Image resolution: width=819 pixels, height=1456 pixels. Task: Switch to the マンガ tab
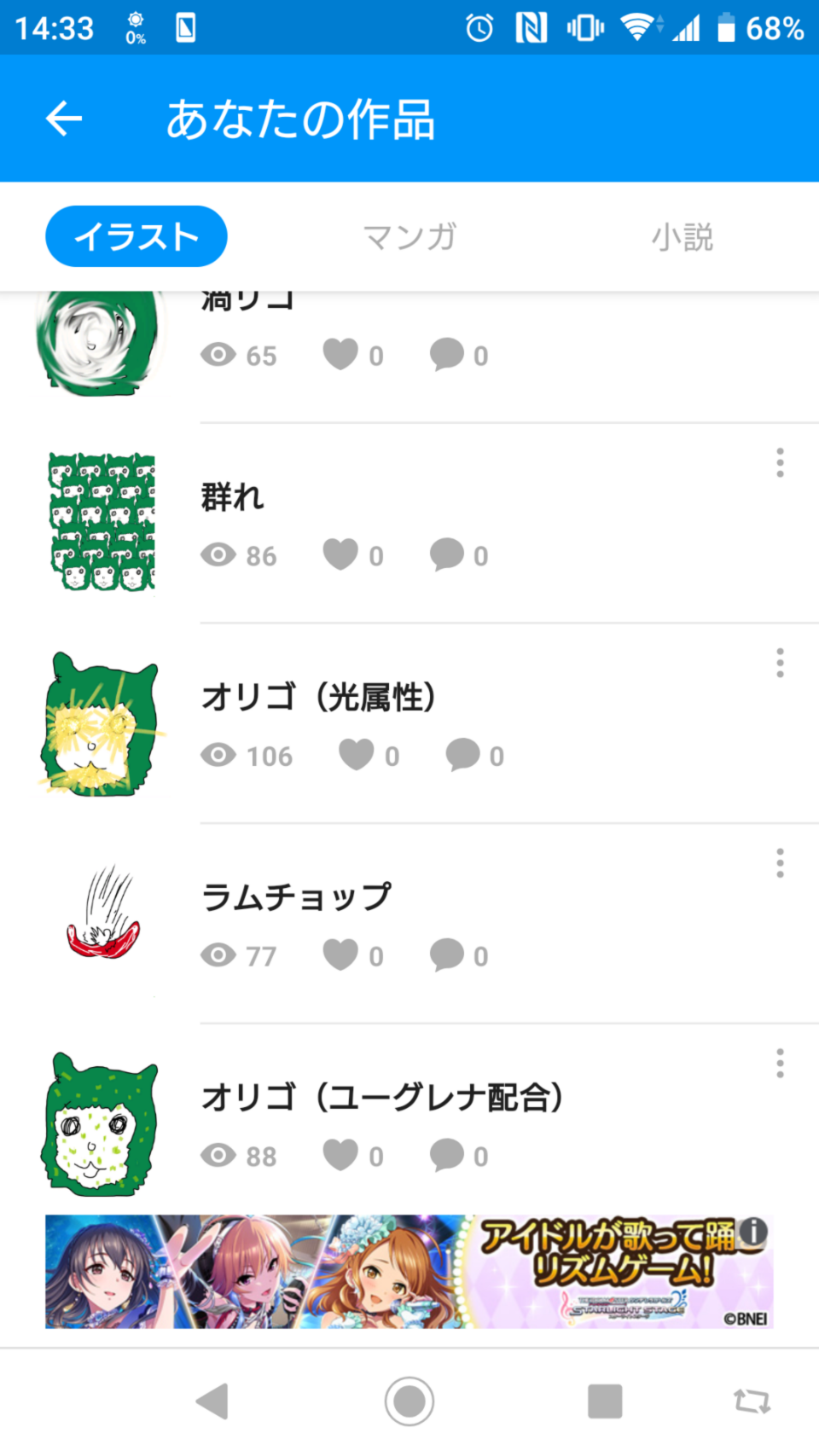[409, 236]
